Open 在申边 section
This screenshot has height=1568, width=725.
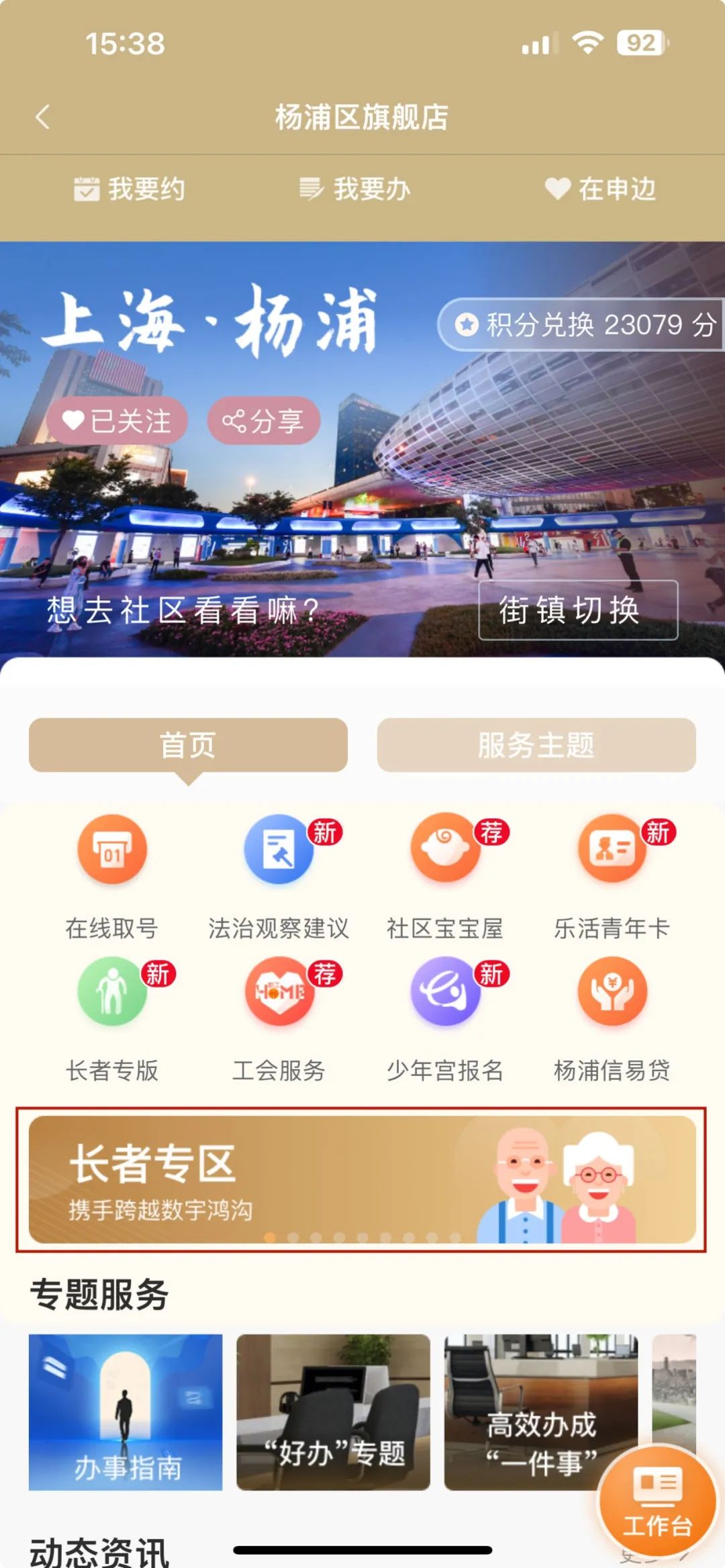[x=599, y=189]
